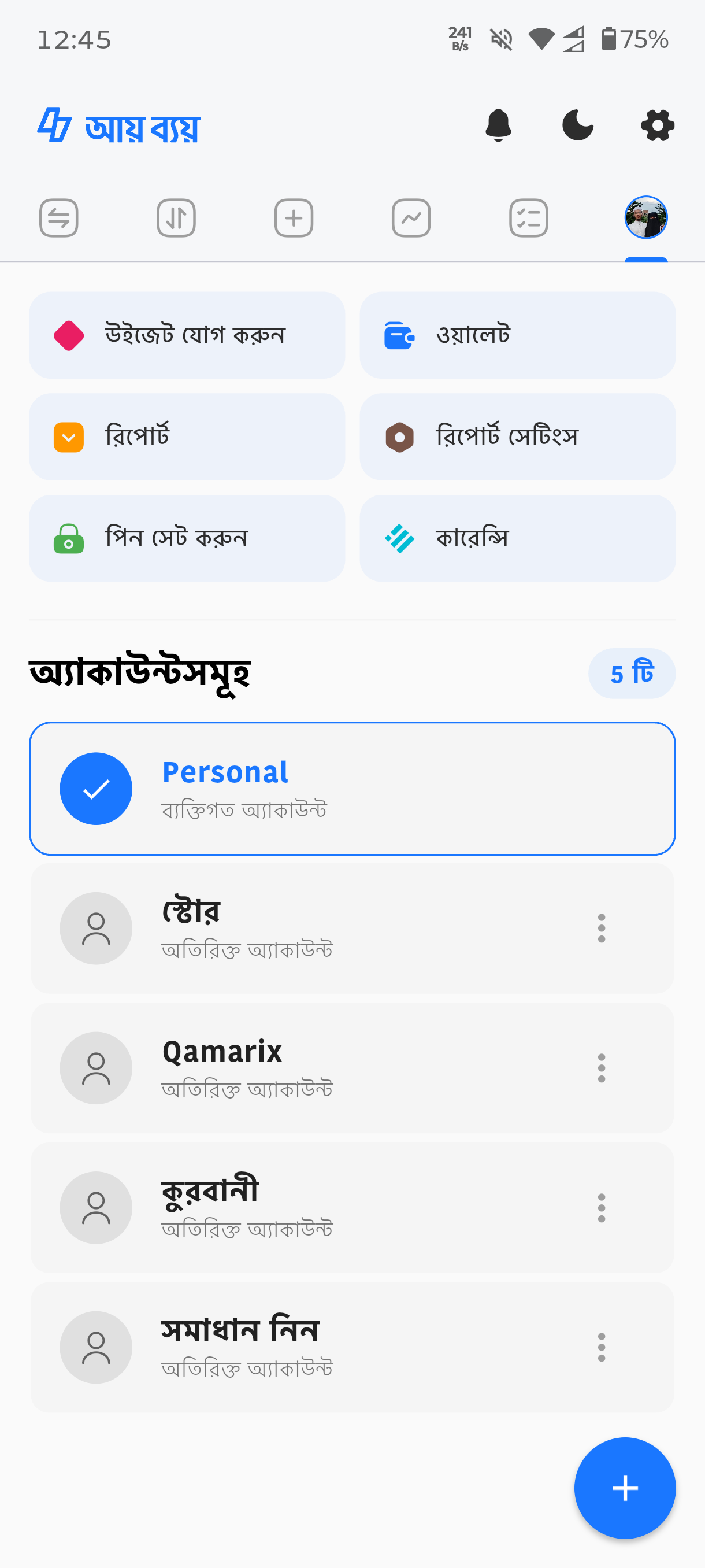Add a new account with the floating plus

pos(625,1488)
